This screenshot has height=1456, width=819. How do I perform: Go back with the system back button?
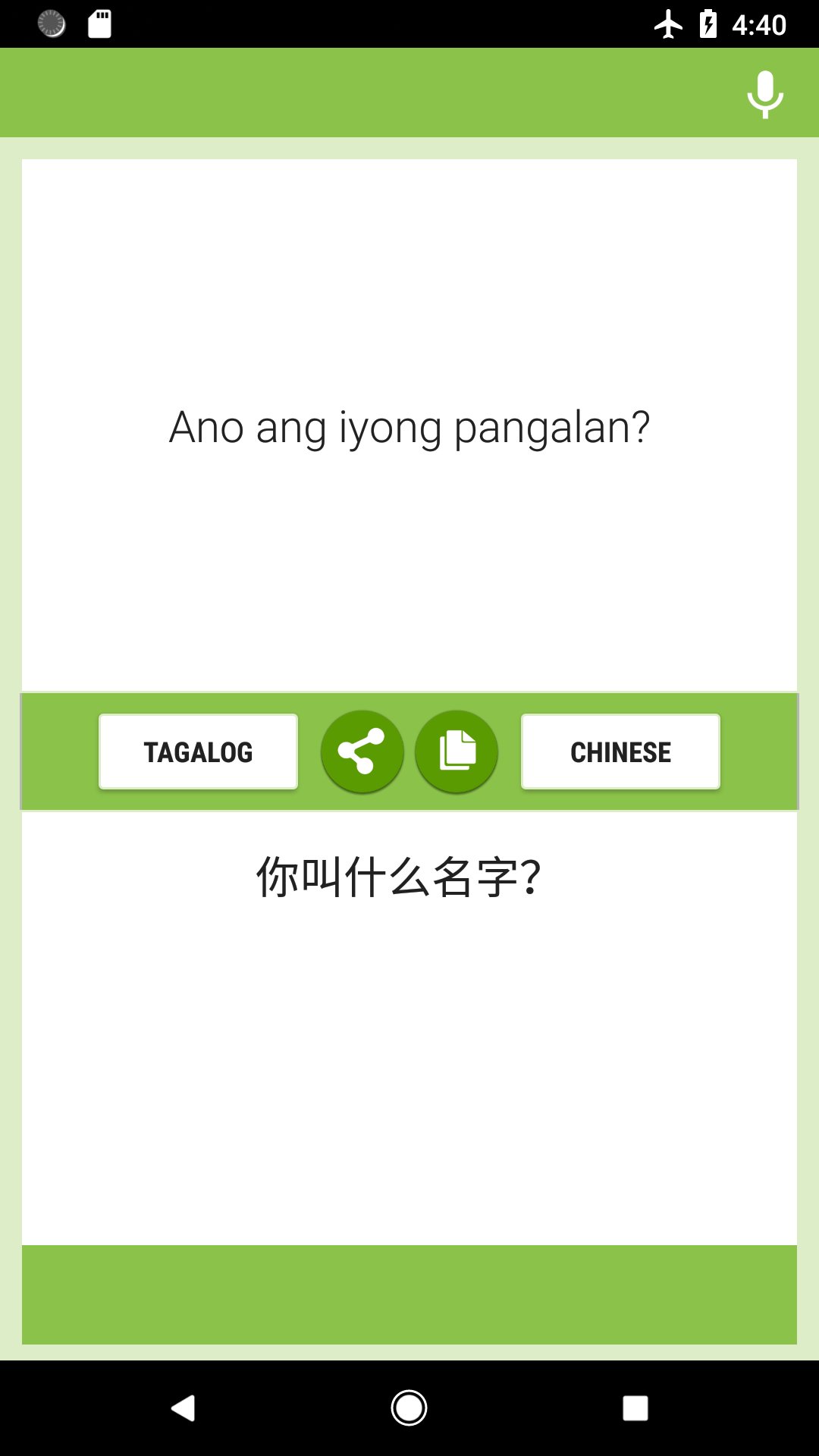click(183, 1408)
